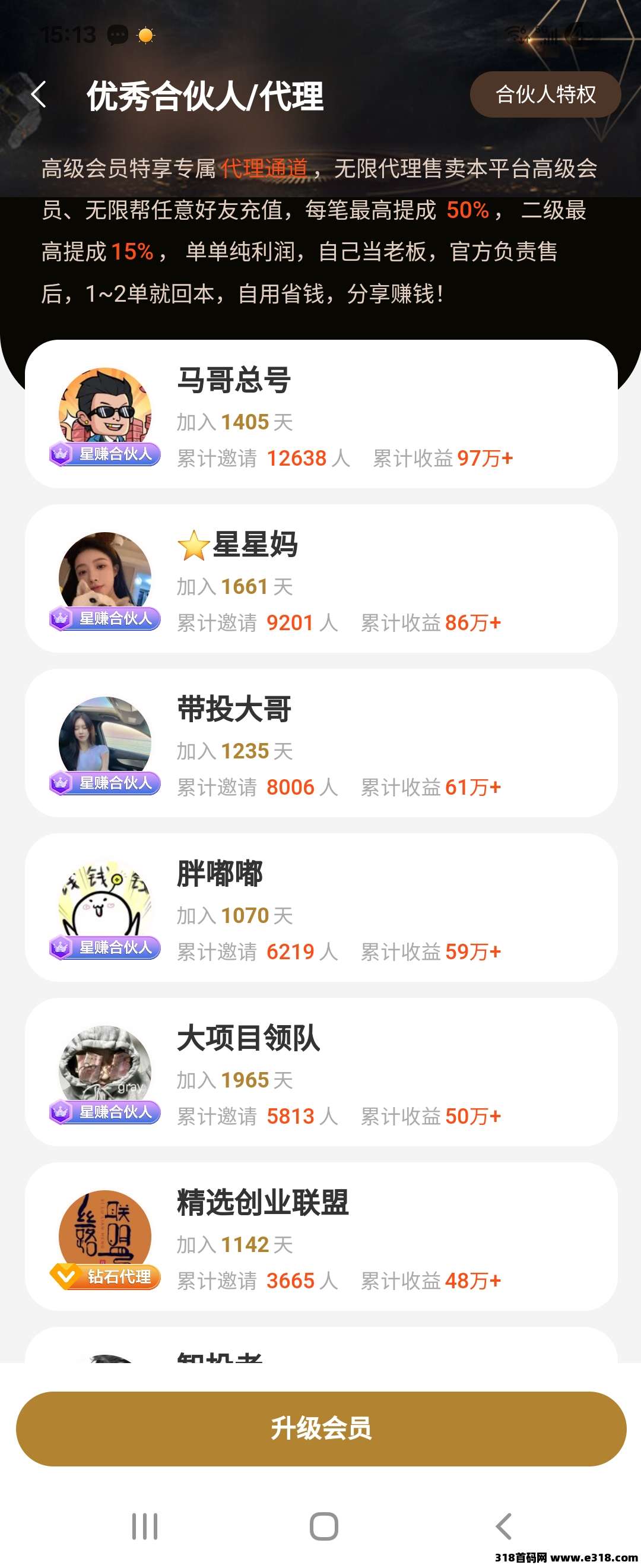The height and width of the screenshot is (1568, 641).
Task: Open the 精选创业联盟 agent card
Action: click(321, 1236)
